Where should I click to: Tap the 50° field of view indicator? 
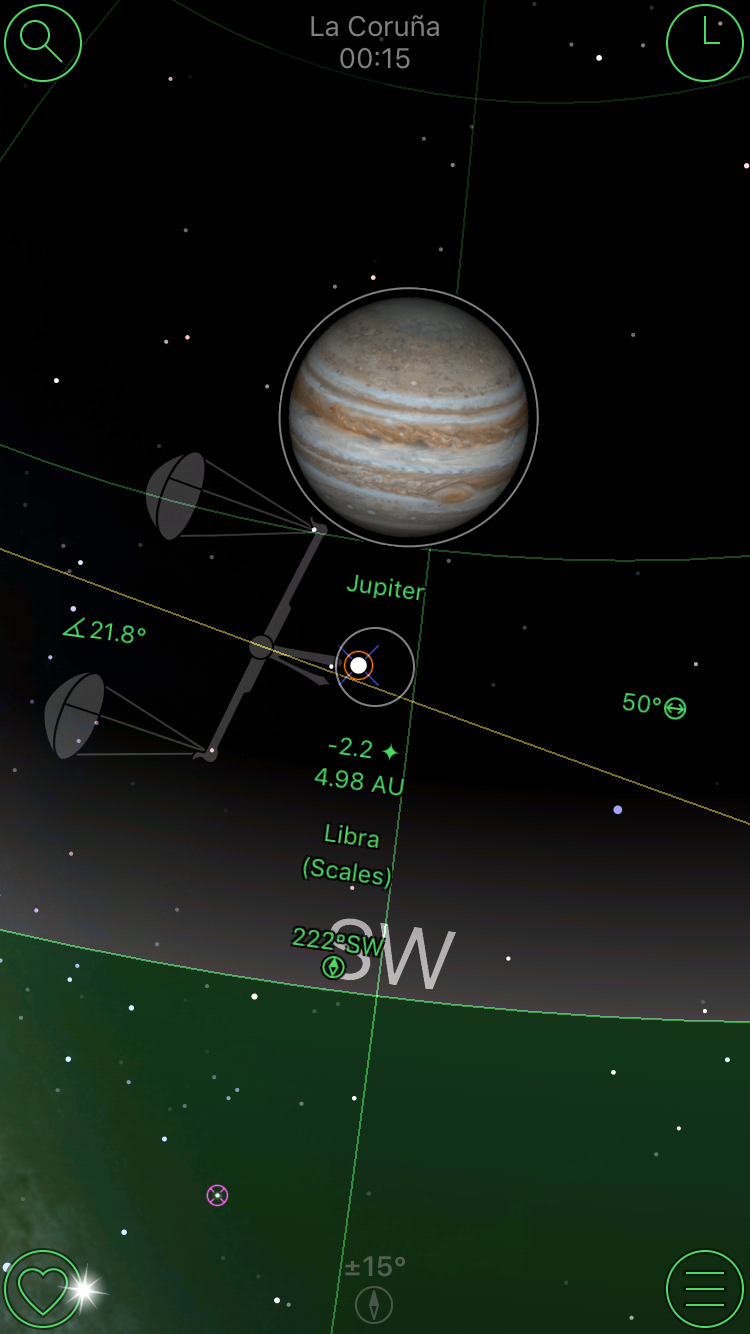click(x=654, y=705)
